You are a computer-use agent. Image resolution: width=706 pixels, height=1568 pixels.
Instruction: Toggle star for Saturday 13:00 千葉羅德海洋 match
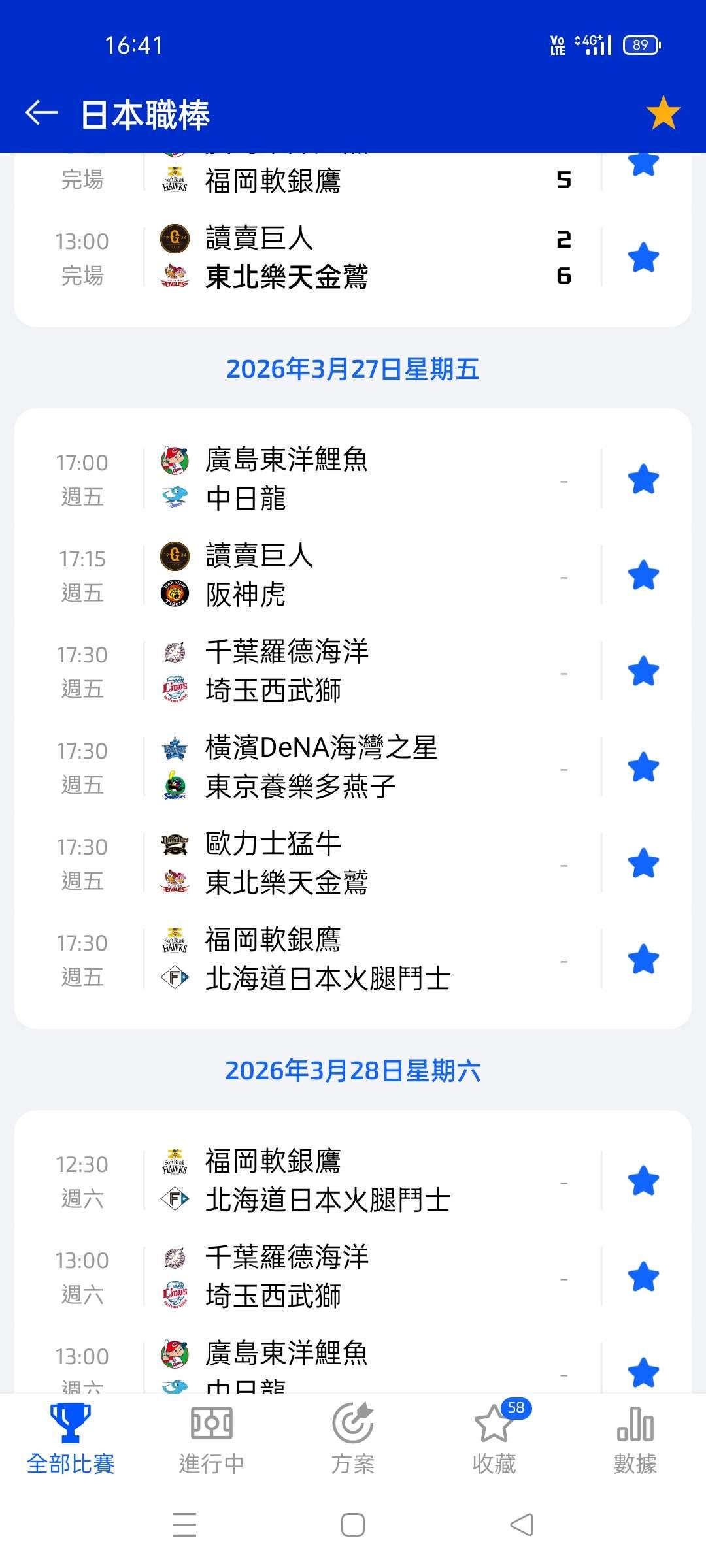643,1277
